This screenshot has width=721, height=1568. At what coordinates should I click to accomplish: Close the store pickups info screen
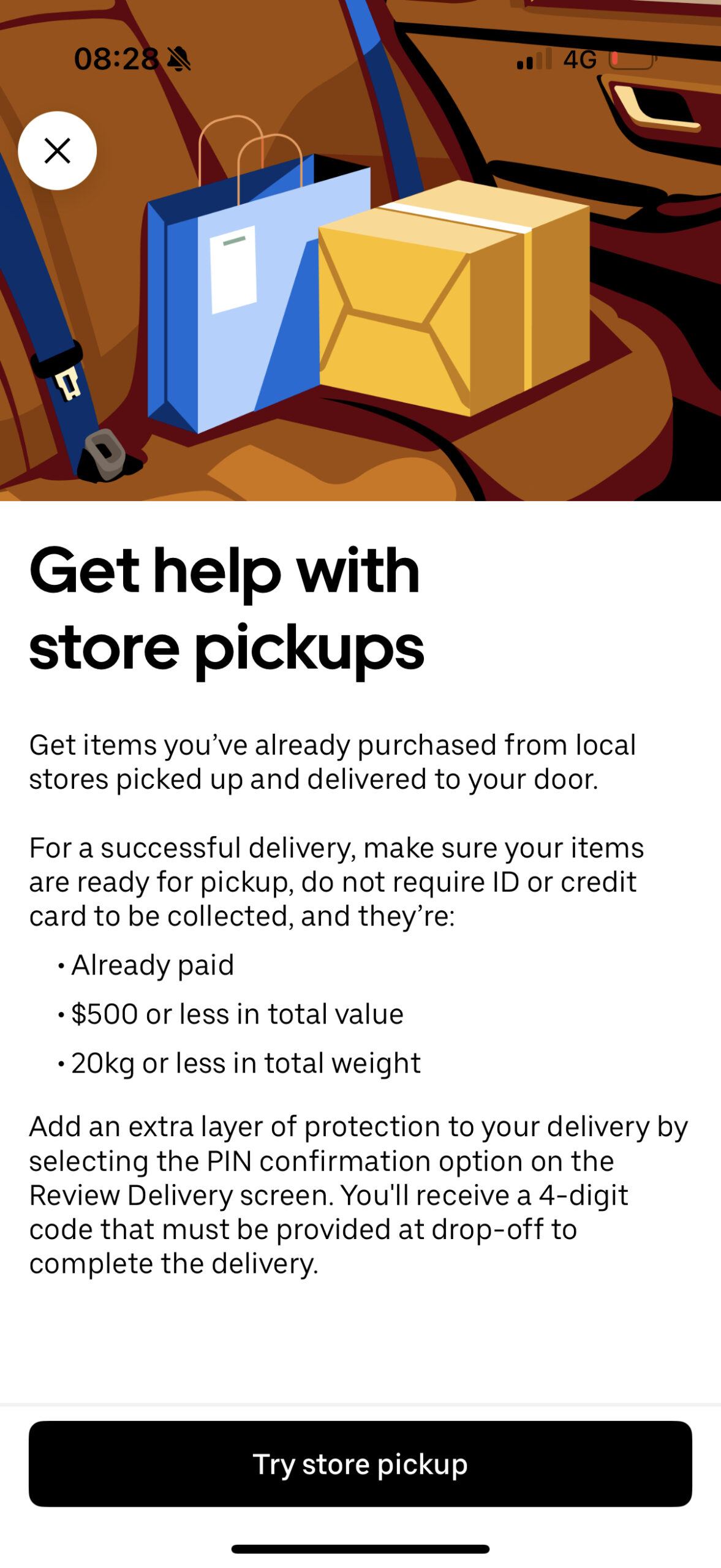click(58, 151)
